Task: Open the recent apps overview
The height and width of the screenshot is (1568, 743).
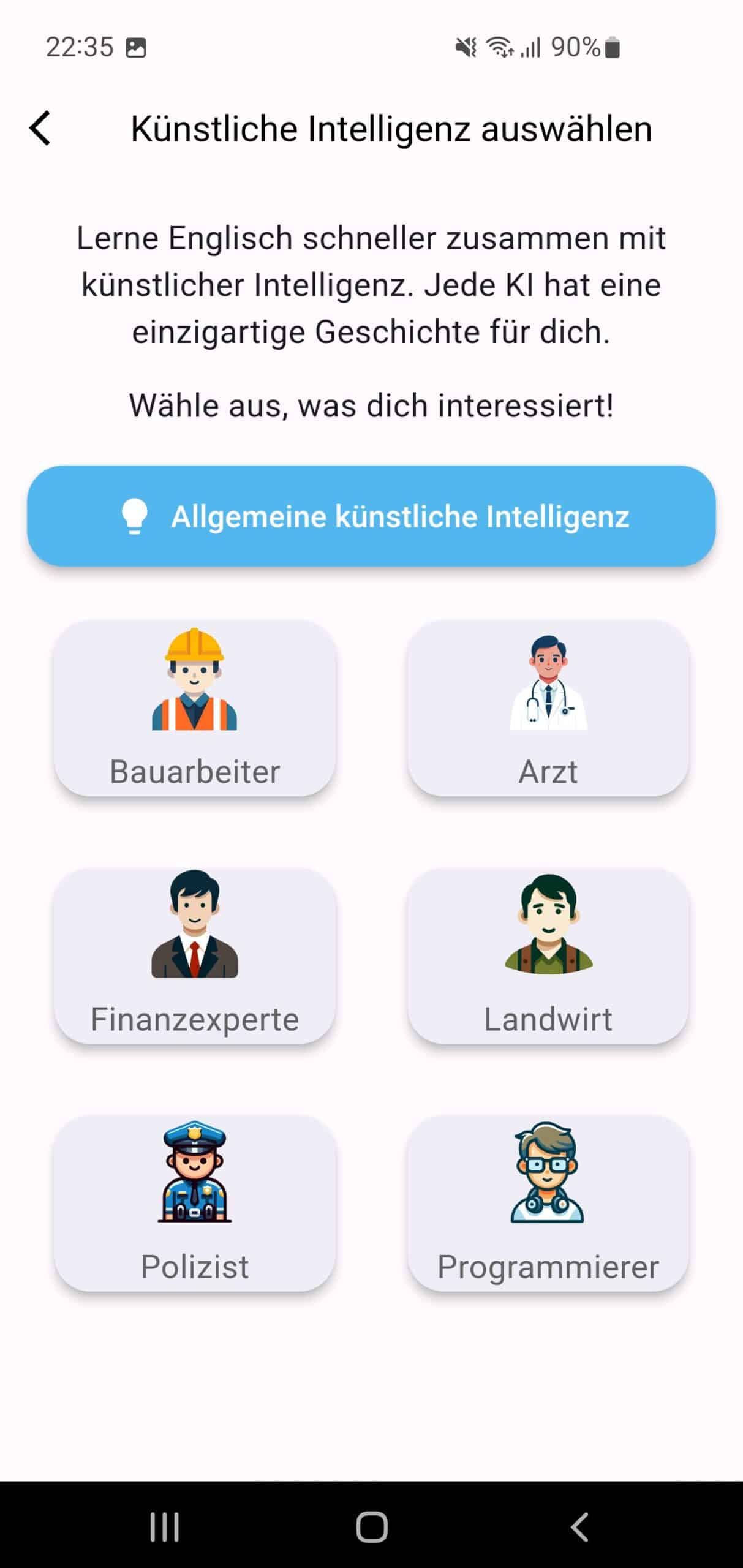Action: 164,1527
